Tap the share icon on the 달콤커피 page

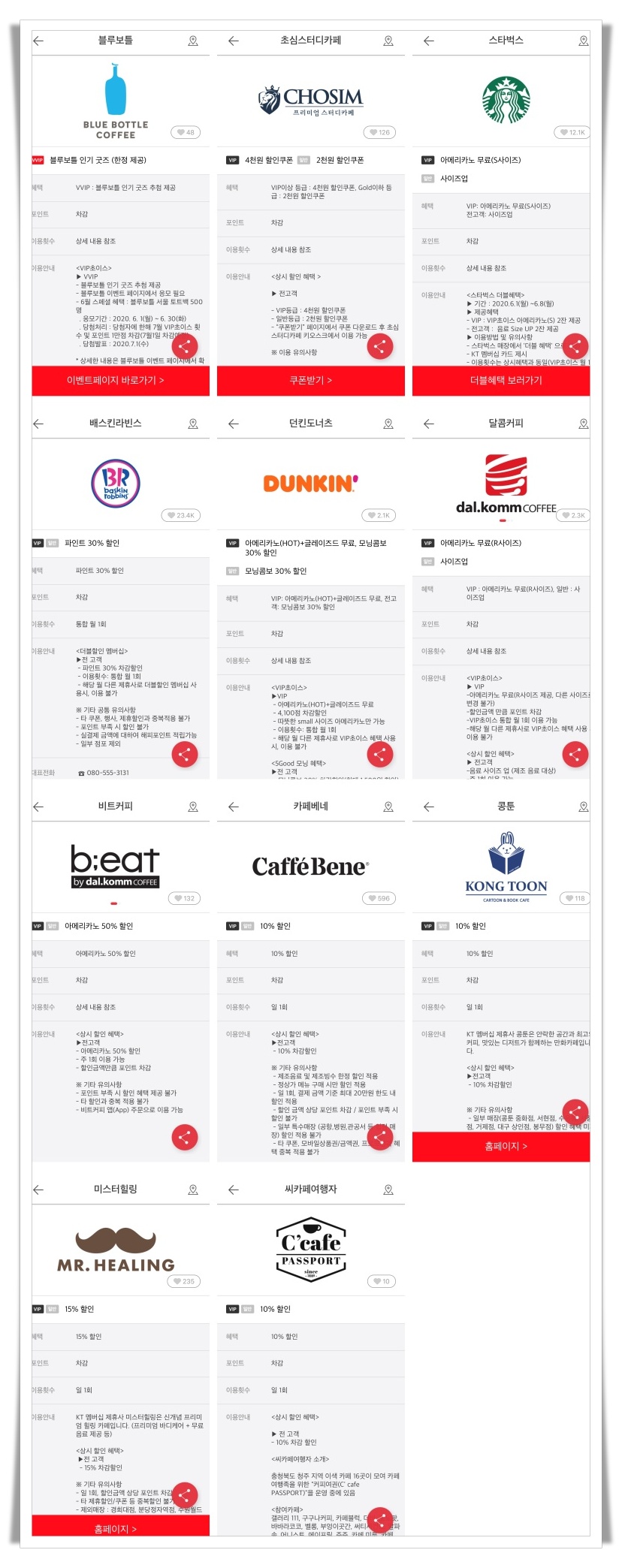(x=575, y=755)
